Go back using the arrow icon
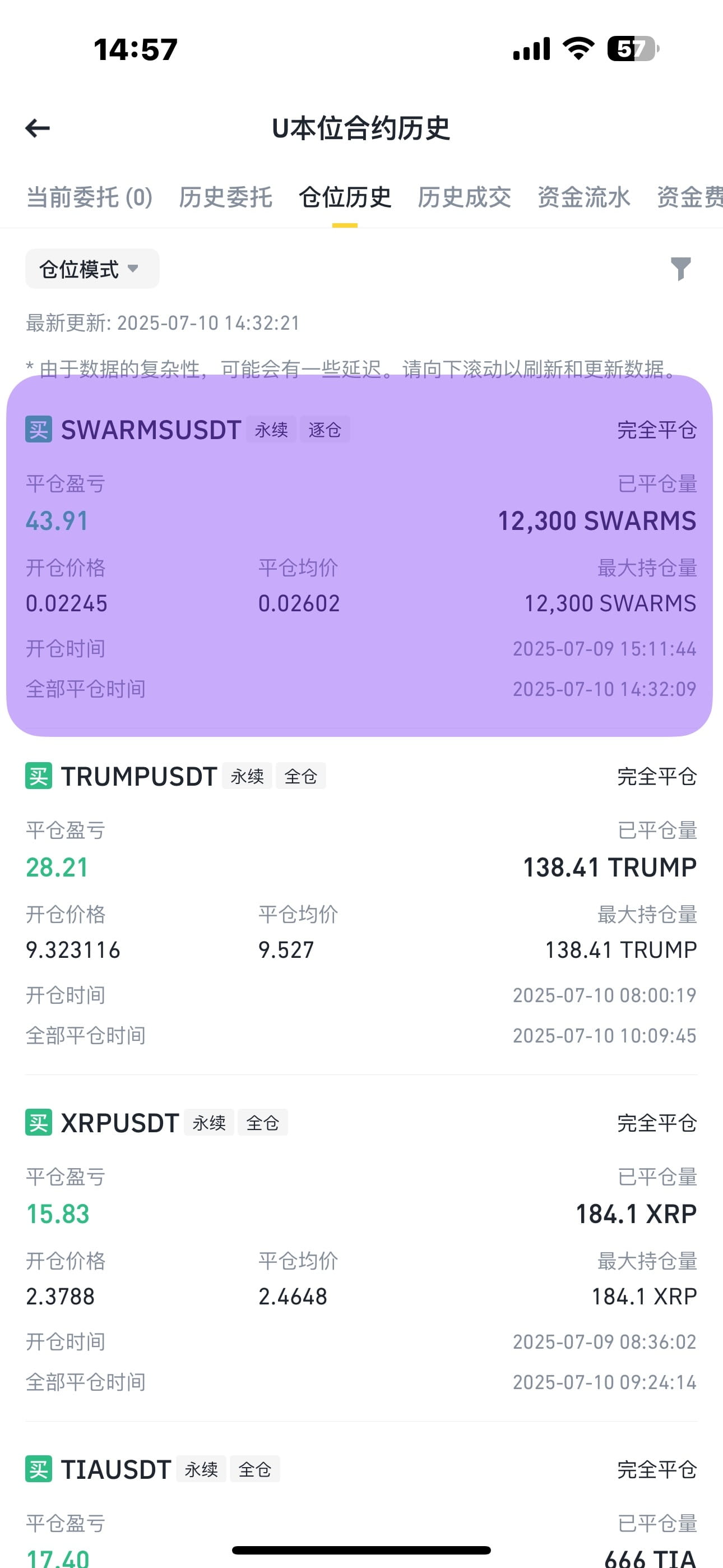 38,128
